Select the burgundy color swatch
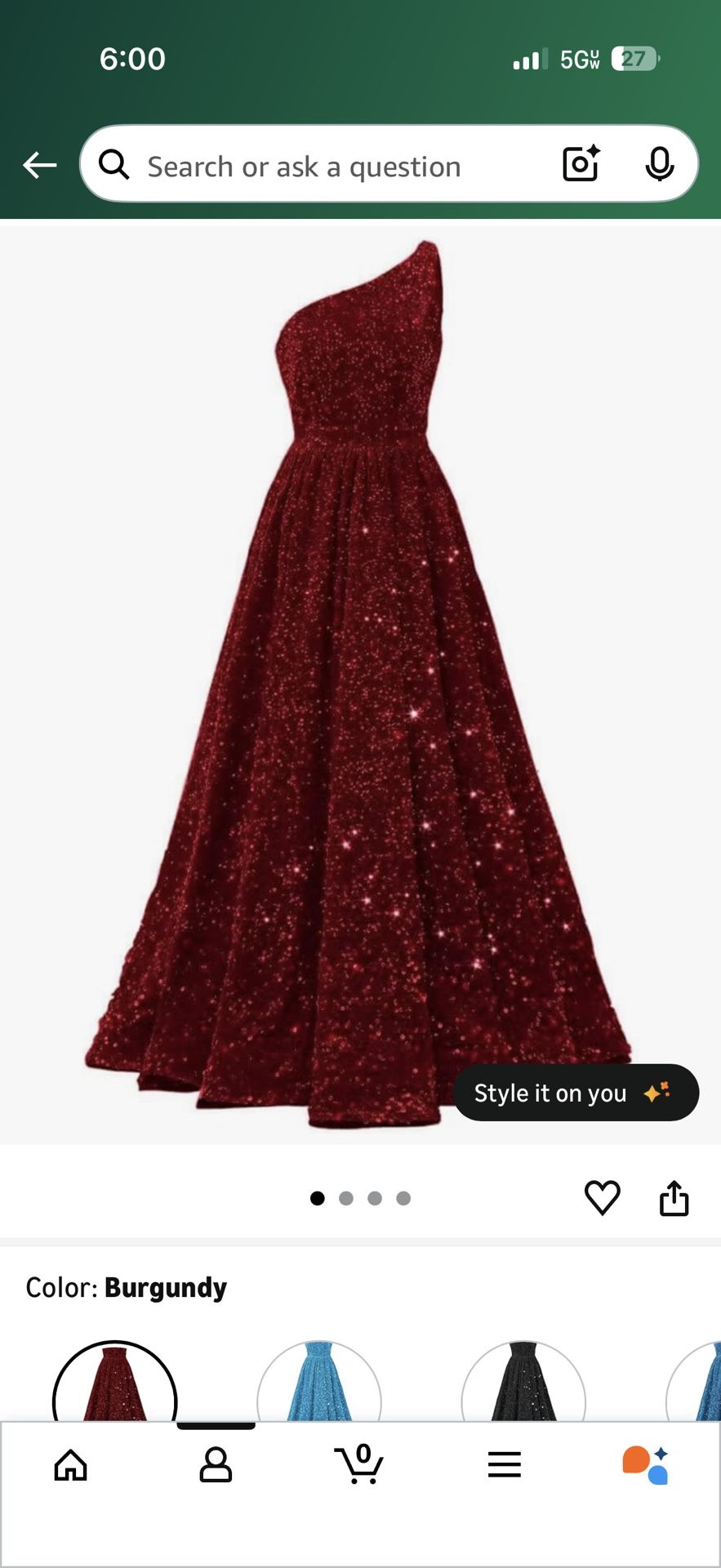The image size is (721, 1568). pyautogui.click(x=115, y=1384)
